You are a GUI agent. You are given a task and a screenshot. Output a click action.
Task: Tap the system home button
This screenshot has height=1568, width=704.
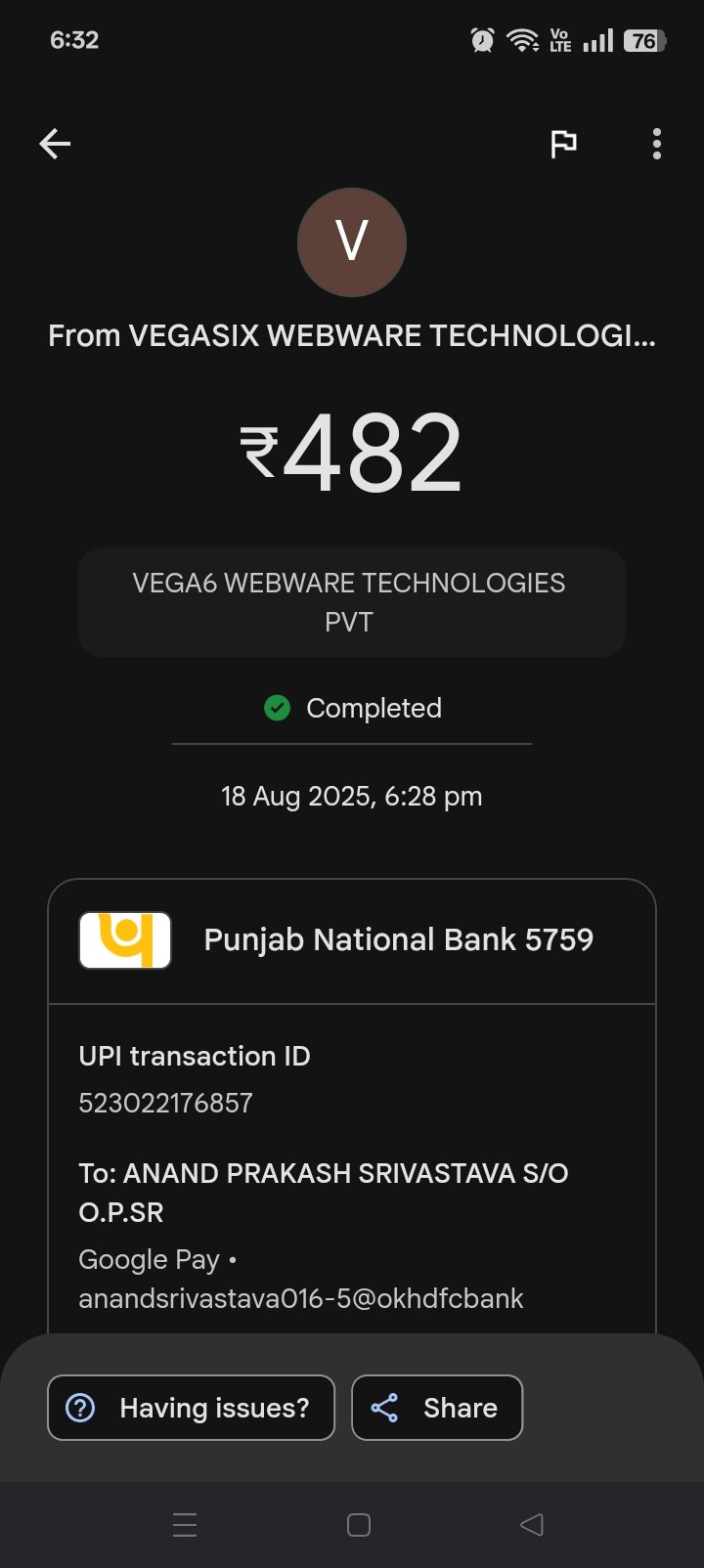pos(359,1525)
